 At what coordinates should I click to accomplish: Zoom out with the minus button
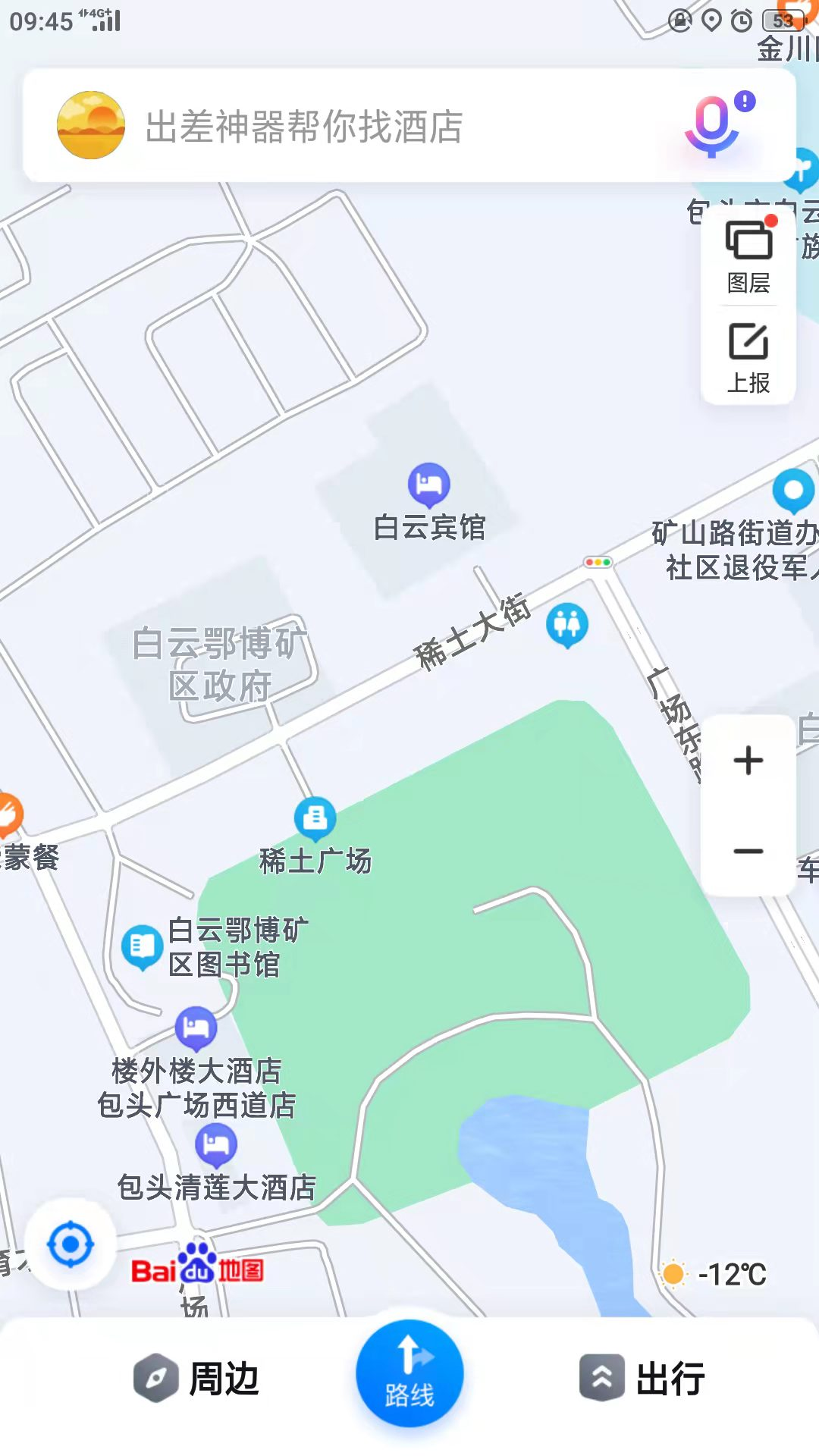tap(748, 851)
